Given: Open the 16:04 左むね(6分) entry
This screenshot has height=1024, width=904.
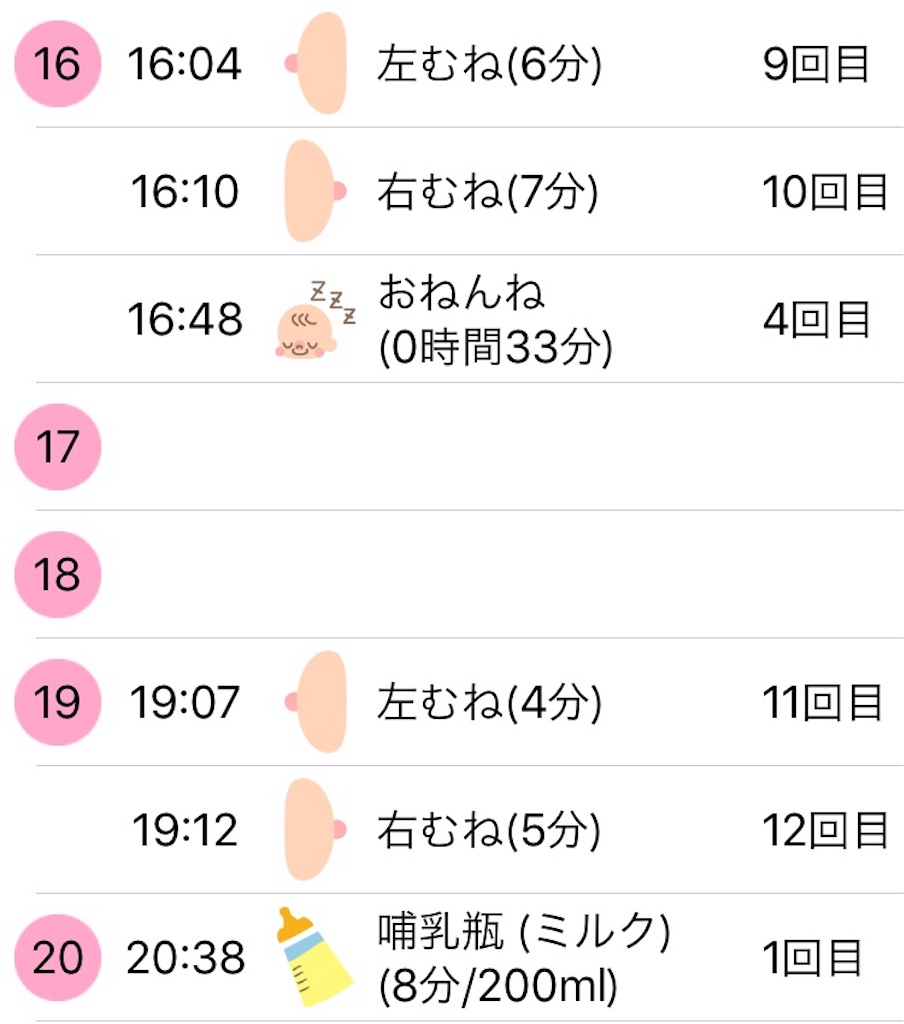Looking at the screenshot, I should [x=489, y=65].
